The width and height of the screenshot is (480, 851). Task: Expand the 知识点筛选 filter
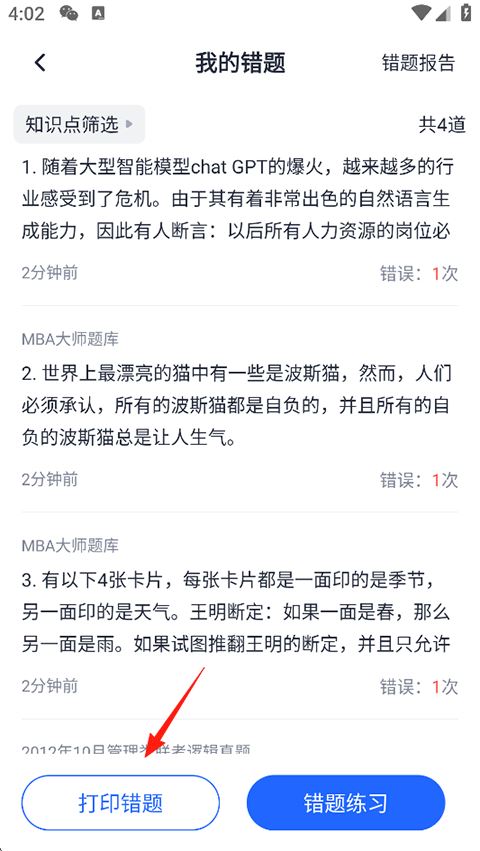click(79, 124)
